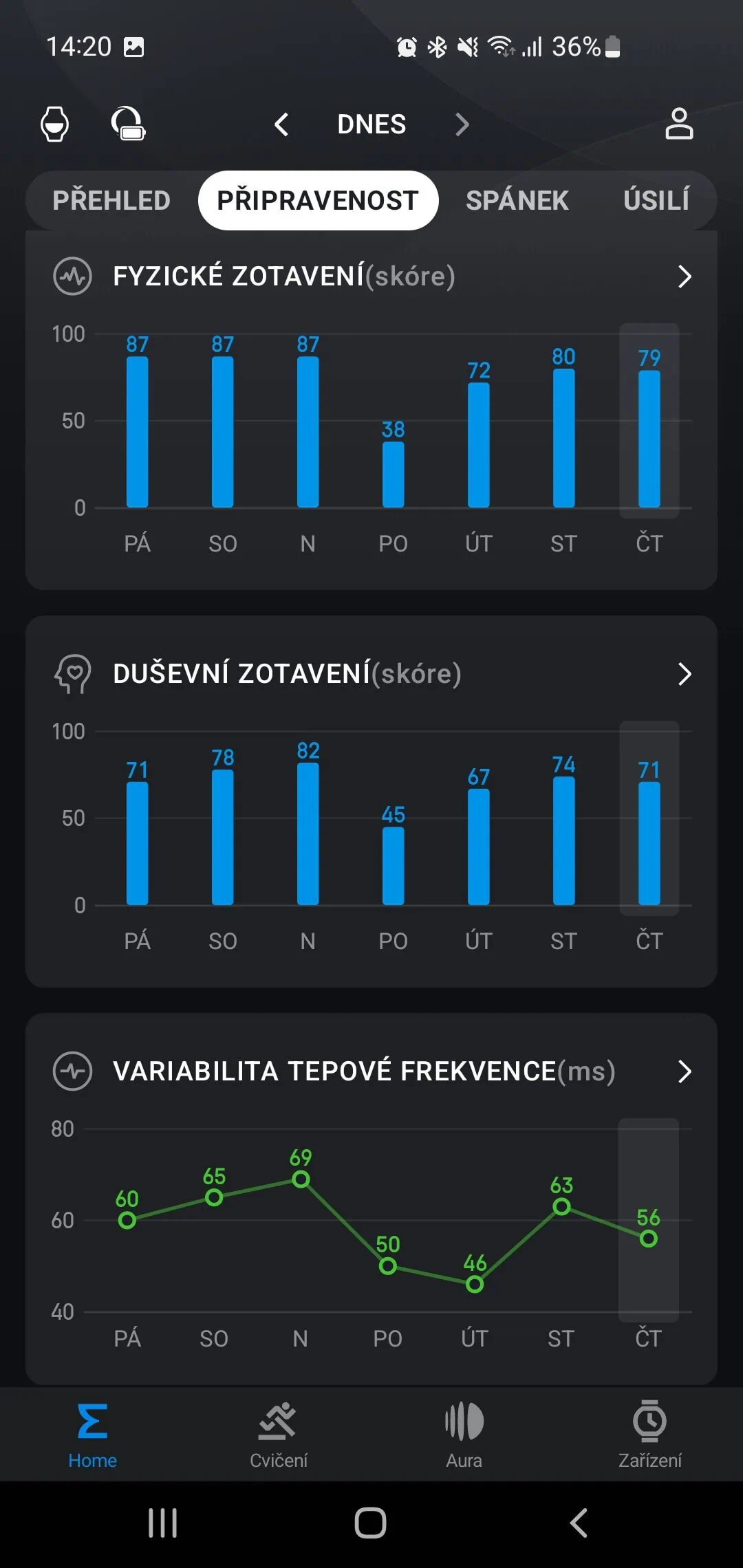Open the Aura tab
This screenshot has width=743, height=1568.
pos(464,1434)
